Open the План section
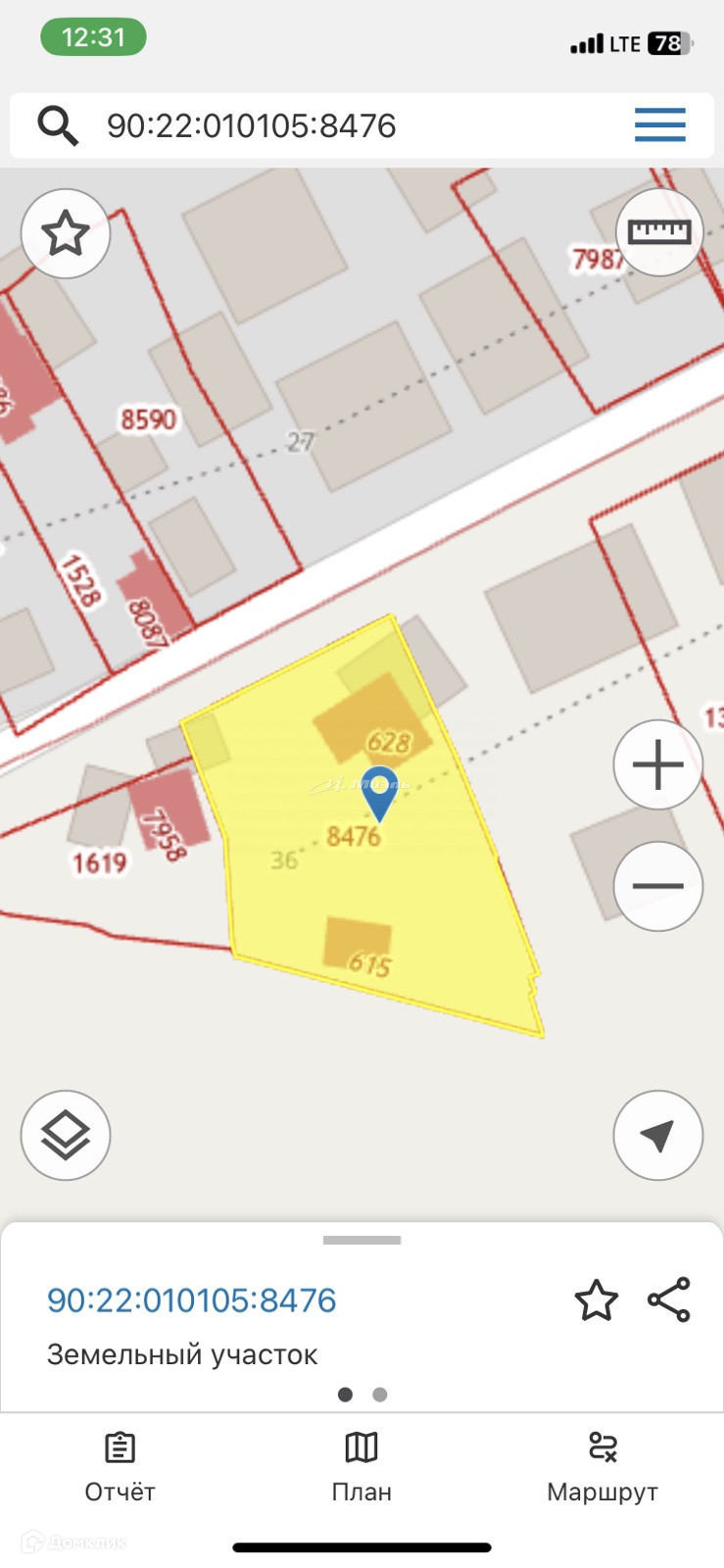 coord(362,1467)
